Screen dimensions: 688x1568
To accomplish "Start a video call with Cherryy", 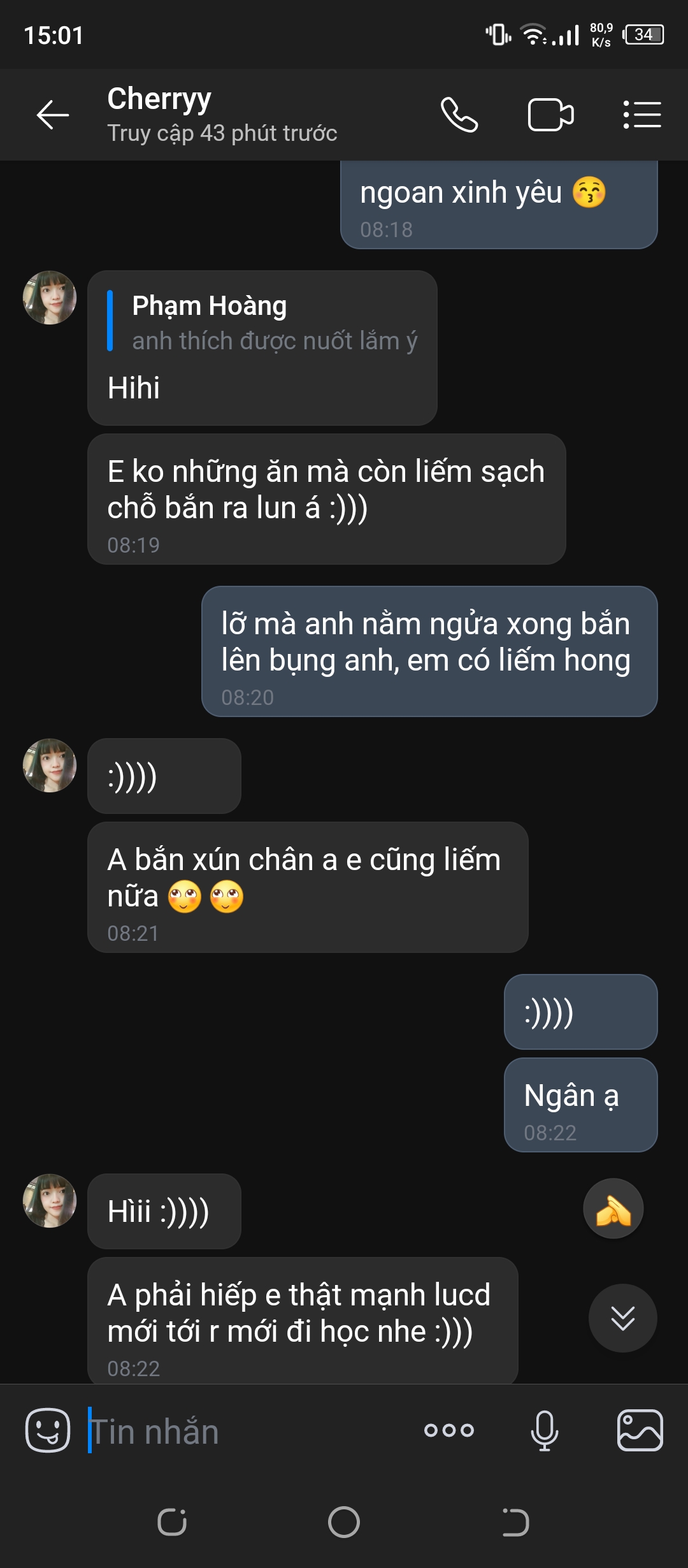I will [x=550, y=115].
